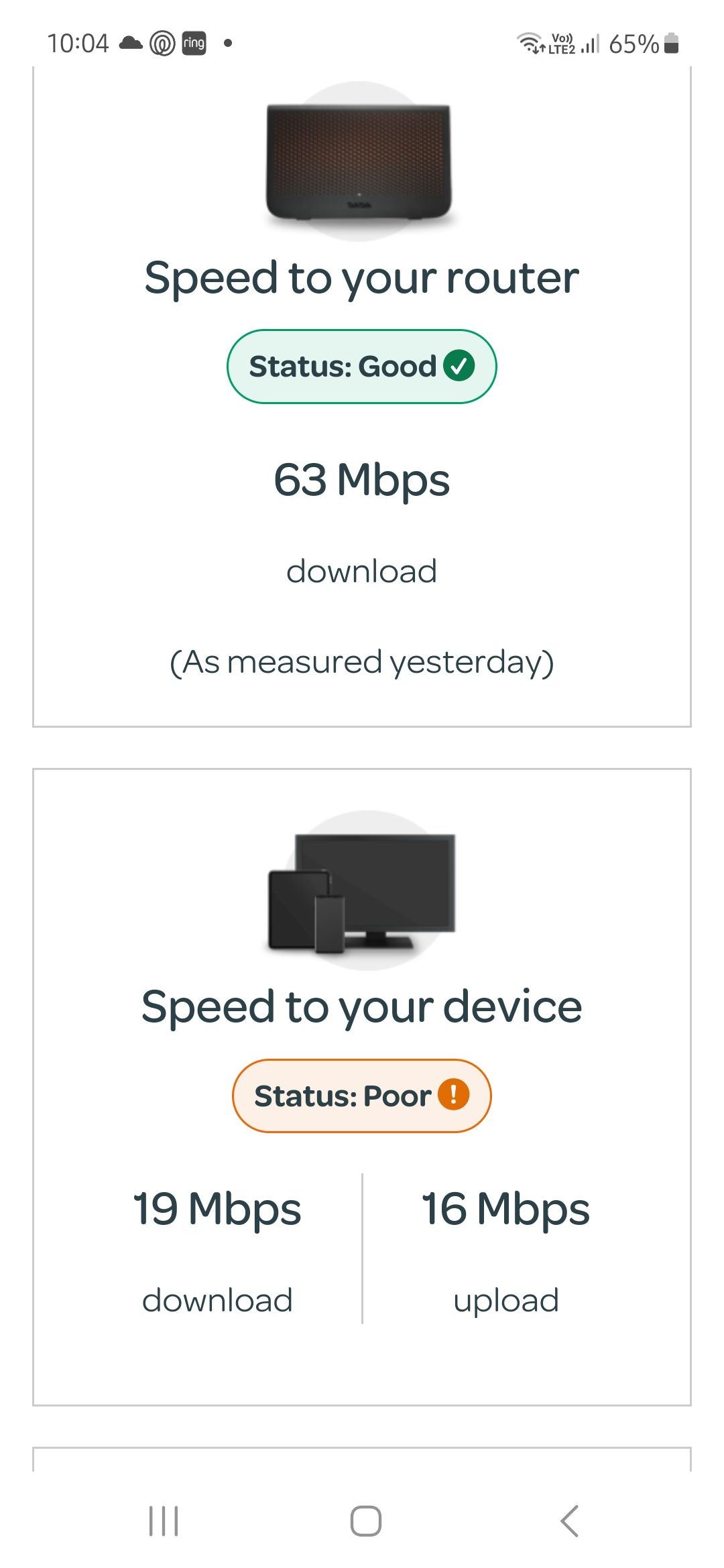Tap the 10:04 clock in status bar
The width and height of the screenshot is (724, 1568).
(78, 42)
